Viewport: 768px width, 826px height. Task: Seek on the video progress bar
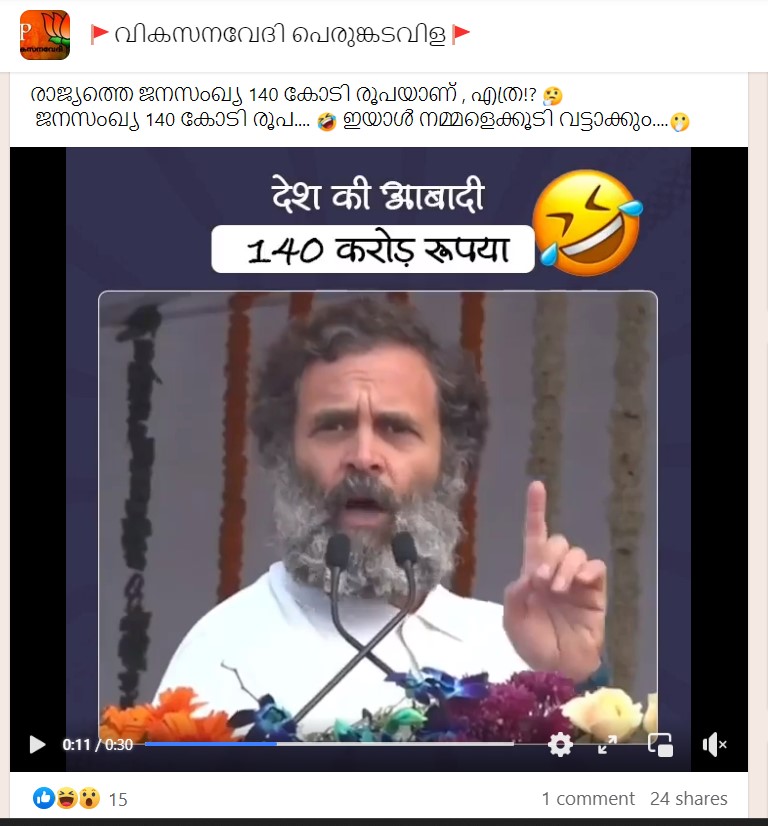pyautogui.click(x=330, y=744)
